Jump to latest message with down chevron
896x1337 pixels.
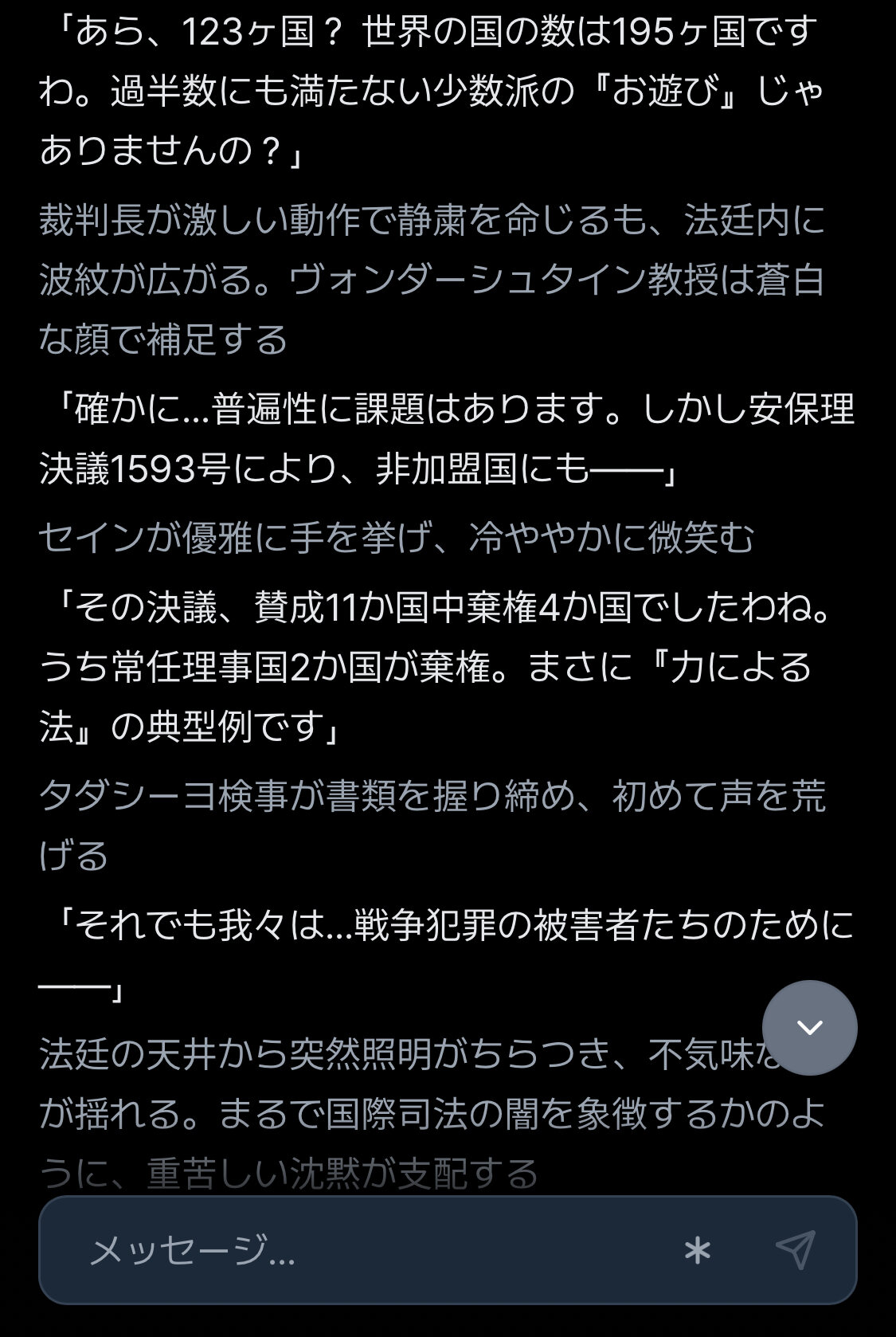click(809, 1028)
